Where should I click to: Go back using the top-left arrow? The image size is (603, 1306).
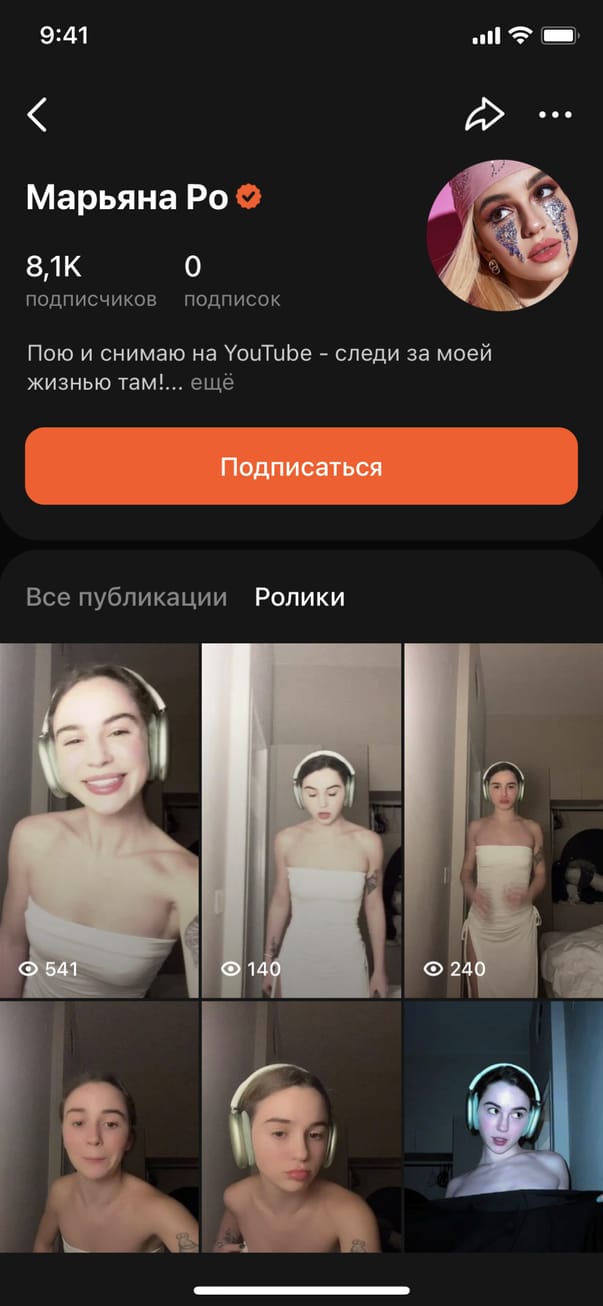(x=37, y=115)
